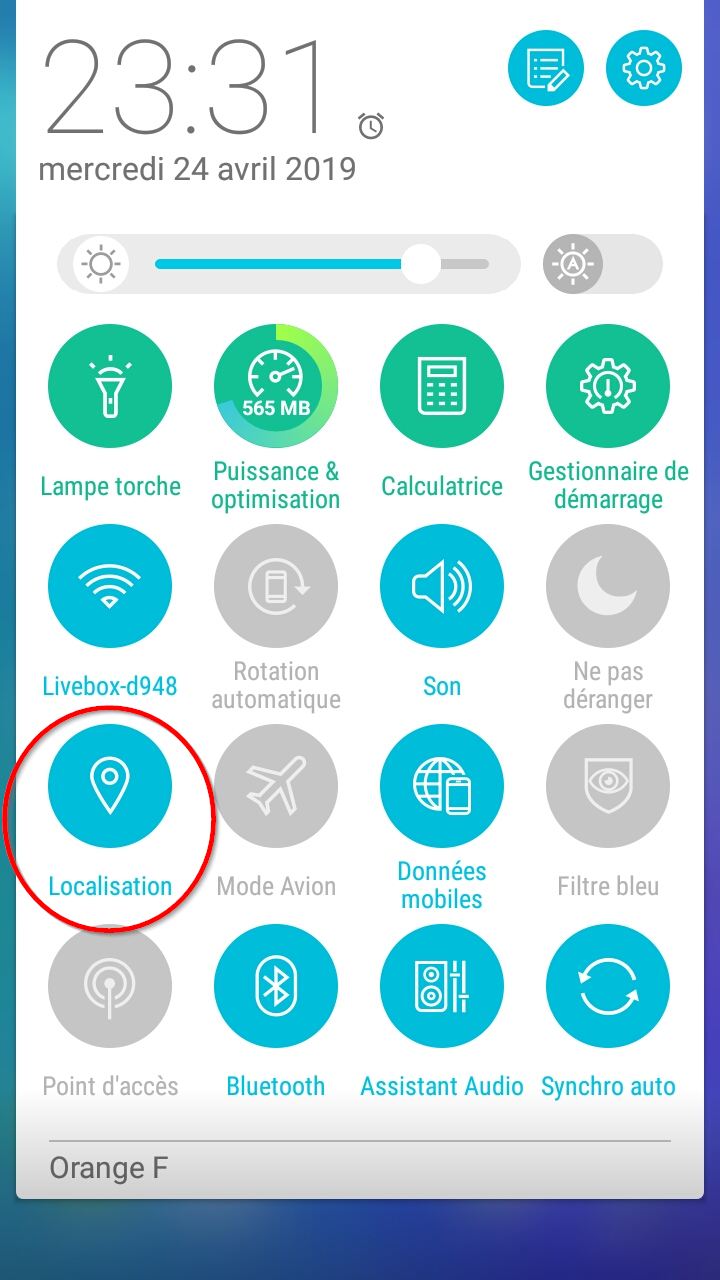The width and height of the screenshot is (720, 1280).
Task: Launch the Calculatrice shortcut
Action: click(442, 386)
